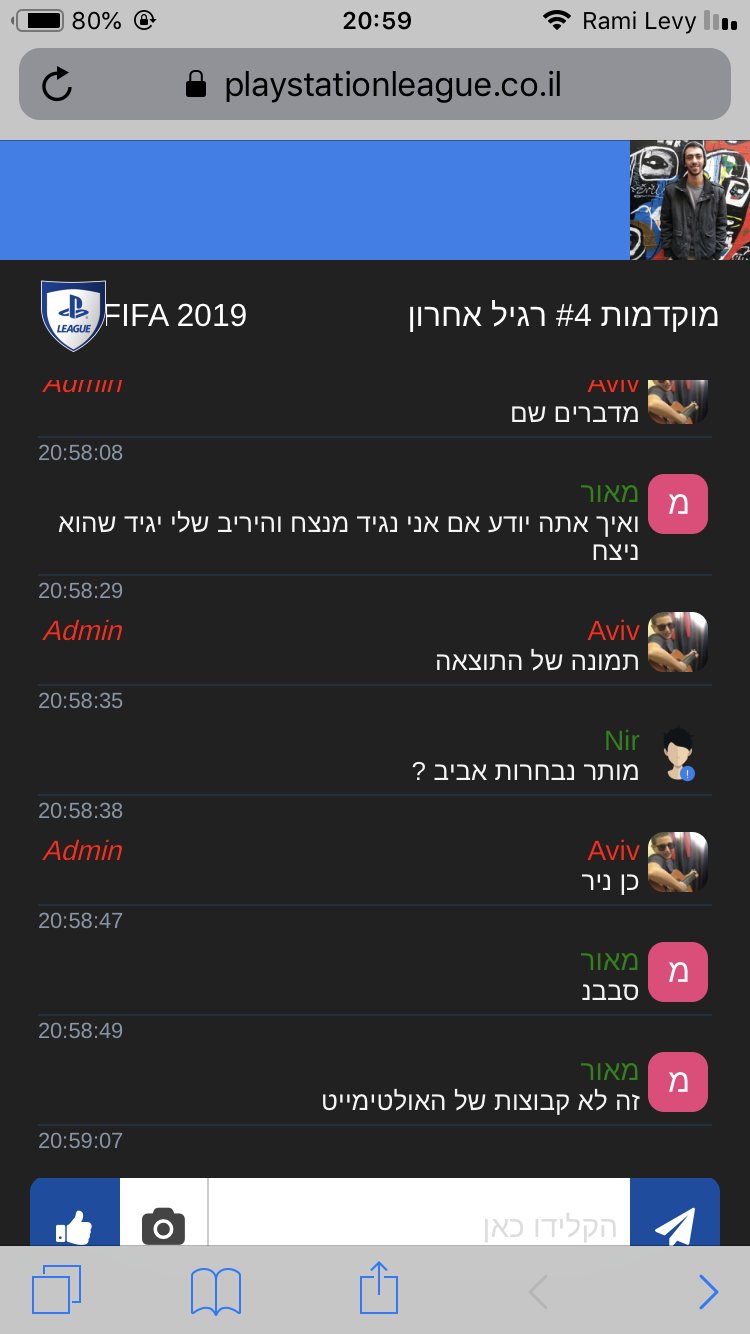Open the Safari share sheet
This screenshot has width=750, height=1334.
click(x=378, y=1288)
